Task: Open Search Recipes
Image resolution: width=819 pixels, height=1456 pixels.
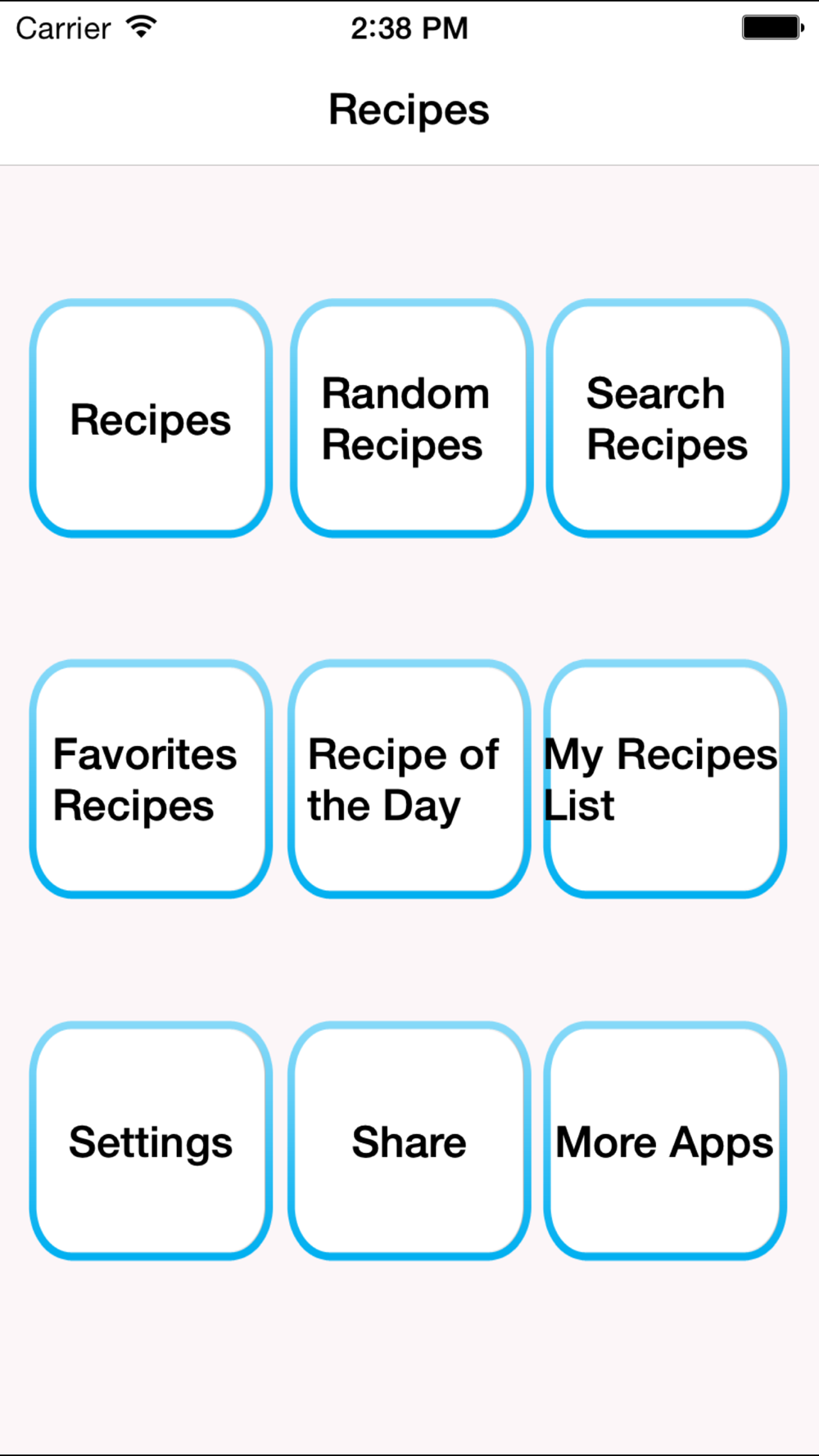Action: coord(667,418)
